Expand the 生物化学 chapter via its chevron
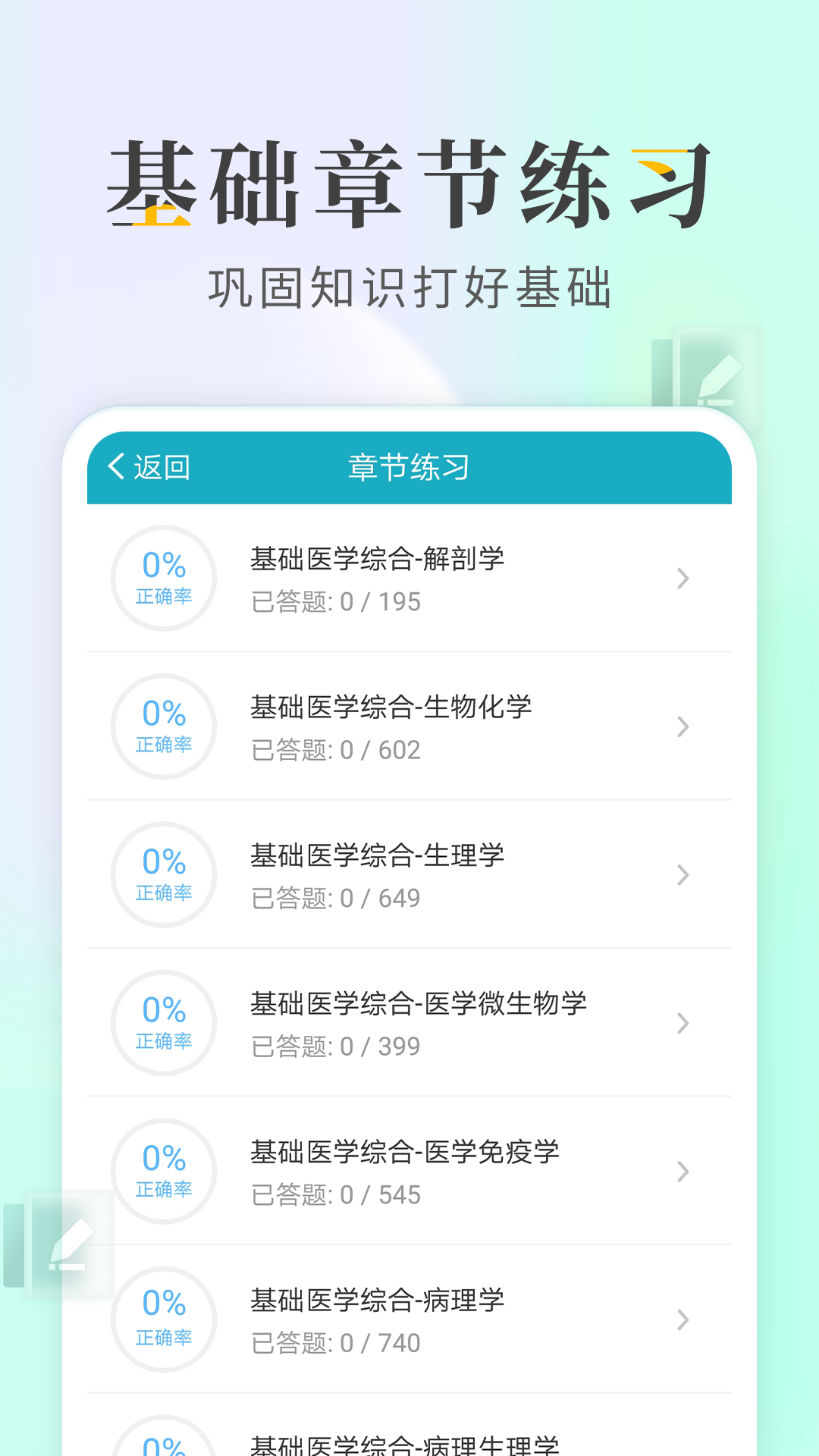The image size is (819, 1456). [x=681, y=726]
